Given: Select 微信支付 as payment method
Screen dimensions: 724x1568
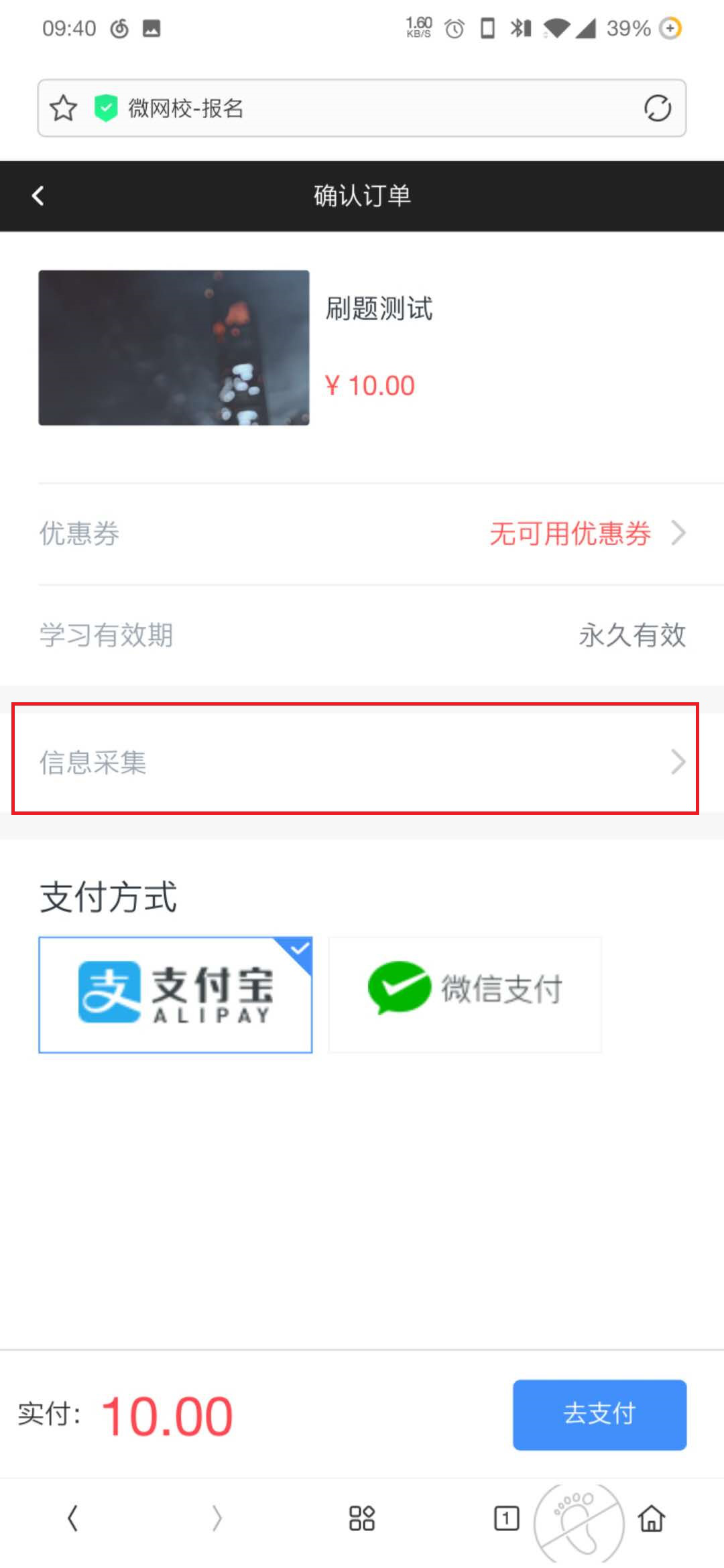Looking at the screenshot, I should click(x=465, y=994).
